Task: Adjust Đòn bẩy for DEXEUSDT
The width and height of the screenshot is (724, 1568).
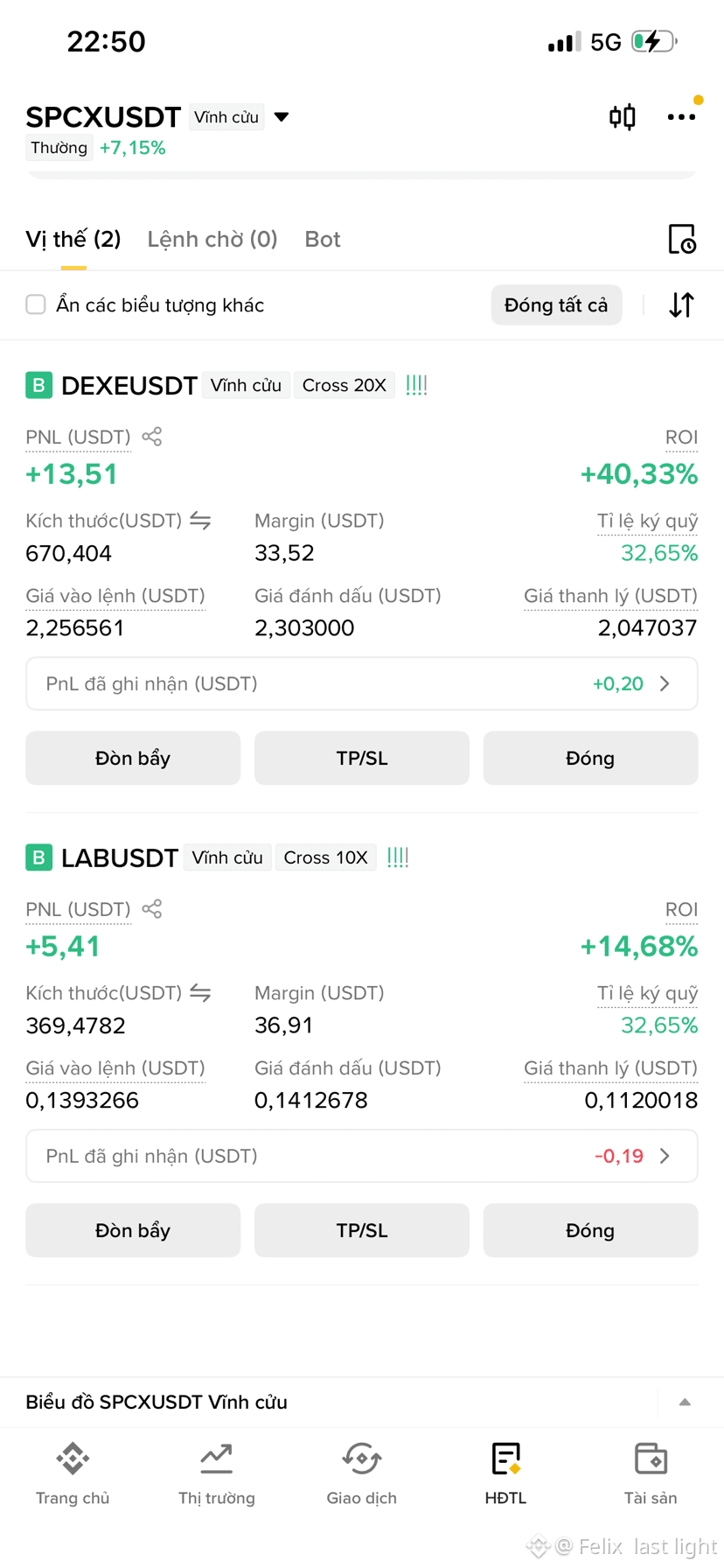Action: pyautogui.click(x=133, y=758)
